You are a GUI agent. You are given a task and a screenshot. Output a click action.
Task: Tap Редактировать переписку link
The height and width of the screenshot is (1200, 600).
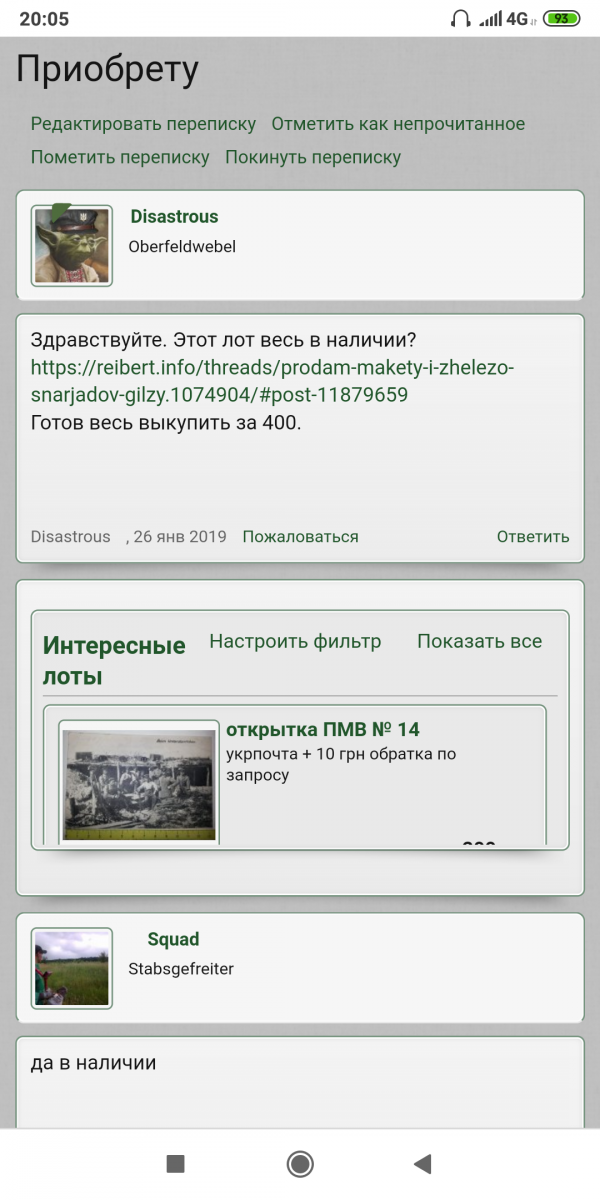[x=143, y=124]
